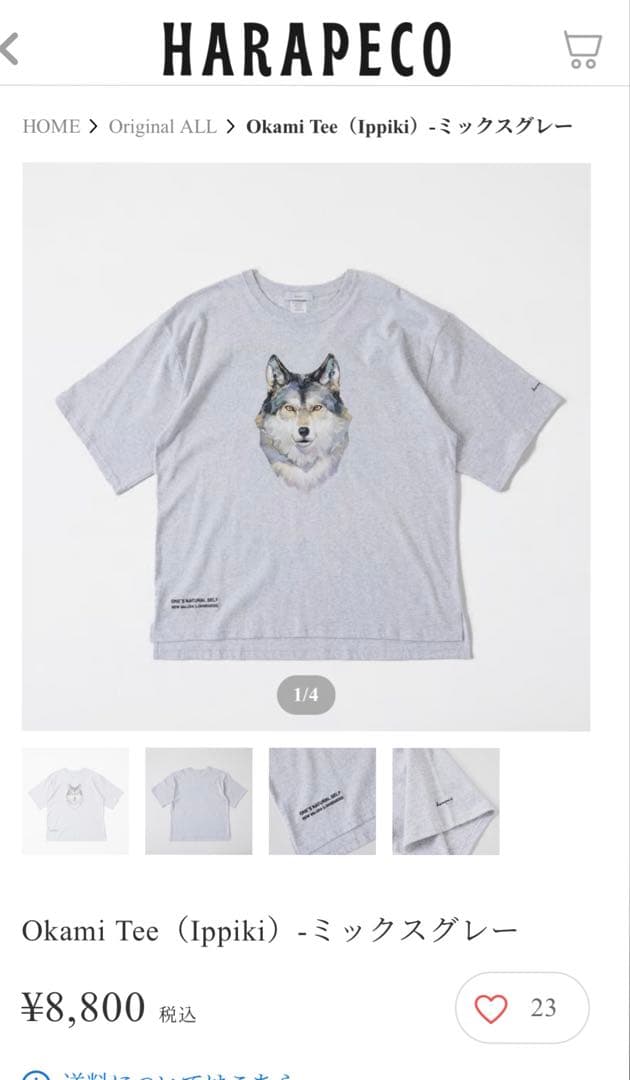The width and height of the screenshot is (630, 1080).
Task: Open the HOME breadcrumb link
Action: tap(51, 127)
